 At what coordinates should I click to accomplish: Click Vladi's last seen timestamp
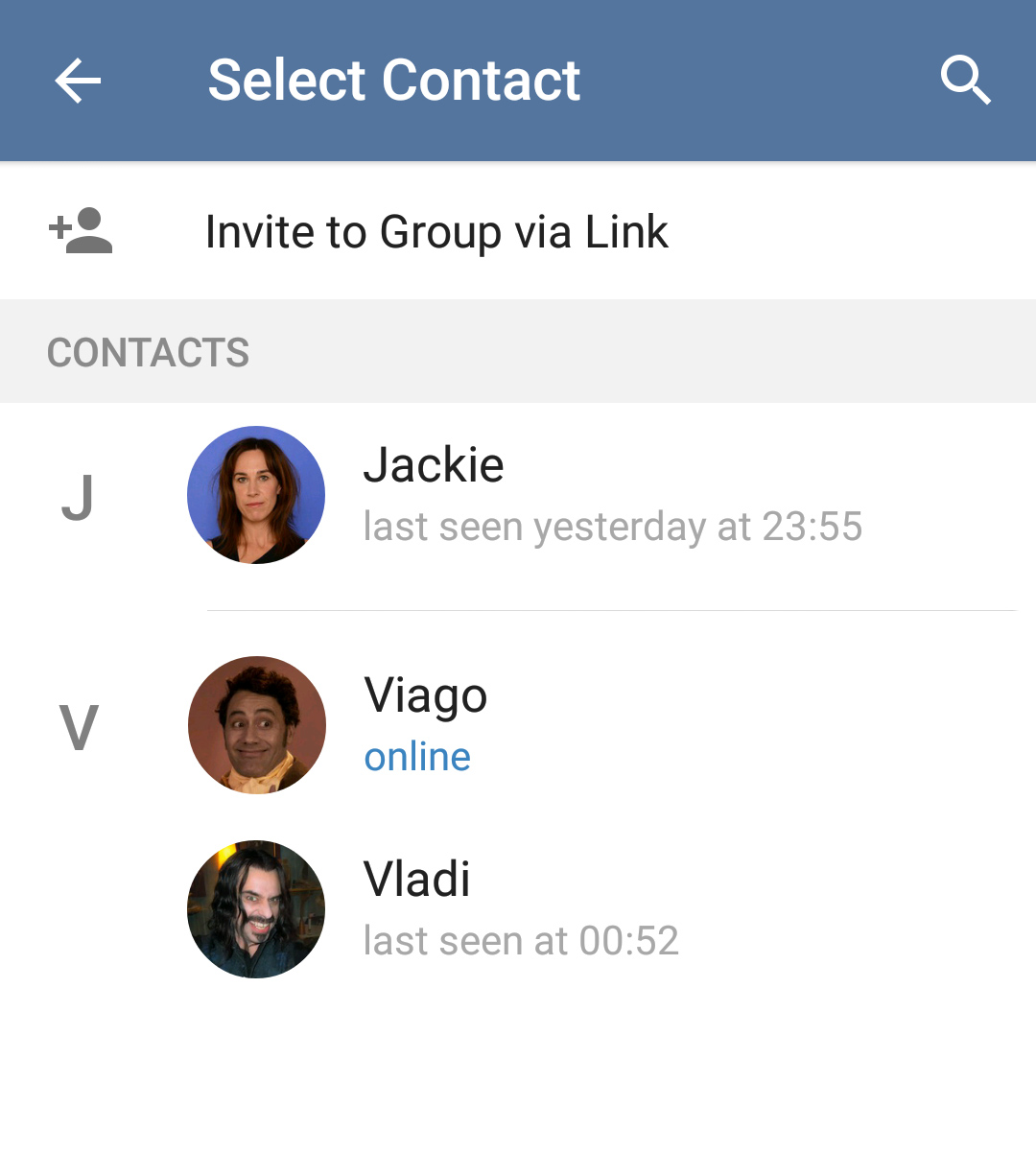(x=521, y=941)
